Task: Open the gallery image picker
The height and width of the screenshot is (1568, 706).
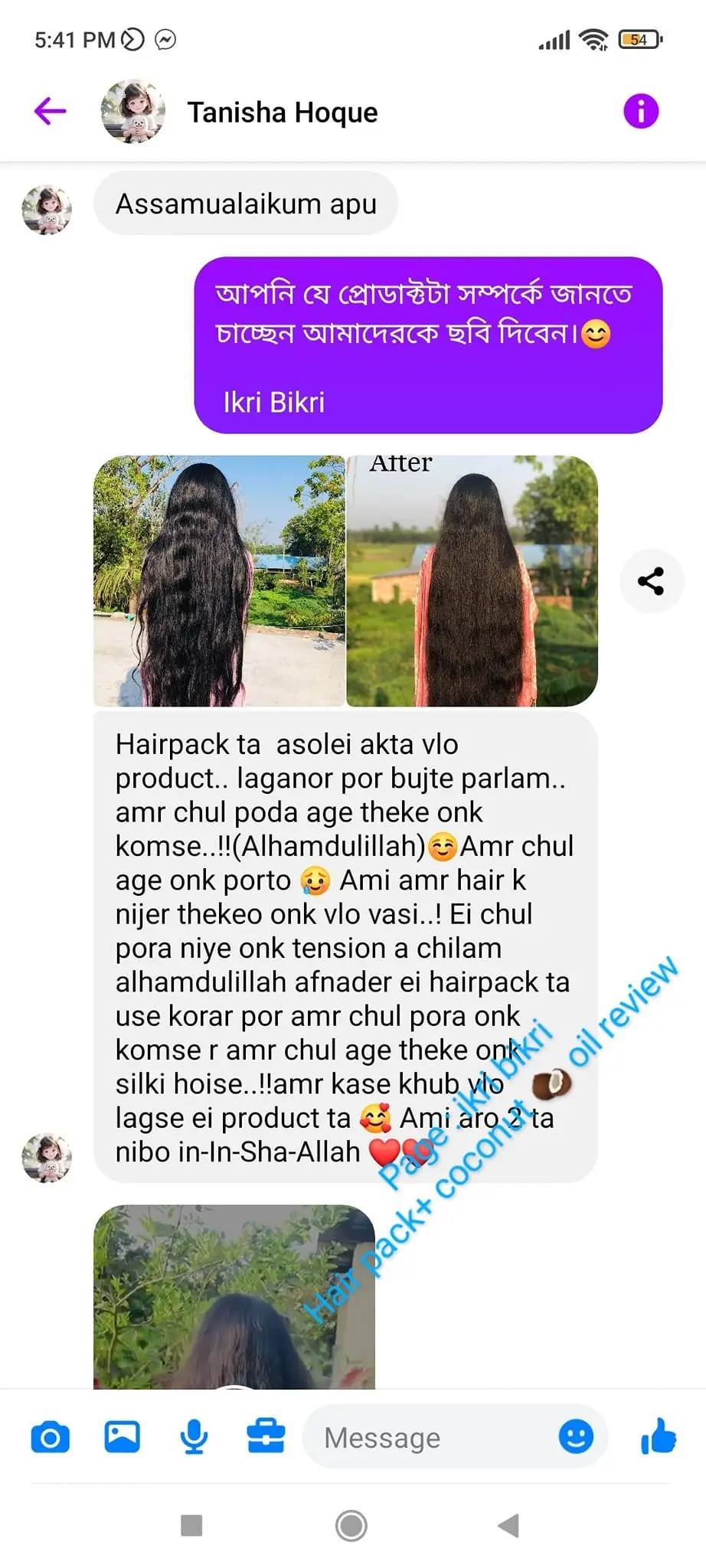Action: click(122, 1437)
